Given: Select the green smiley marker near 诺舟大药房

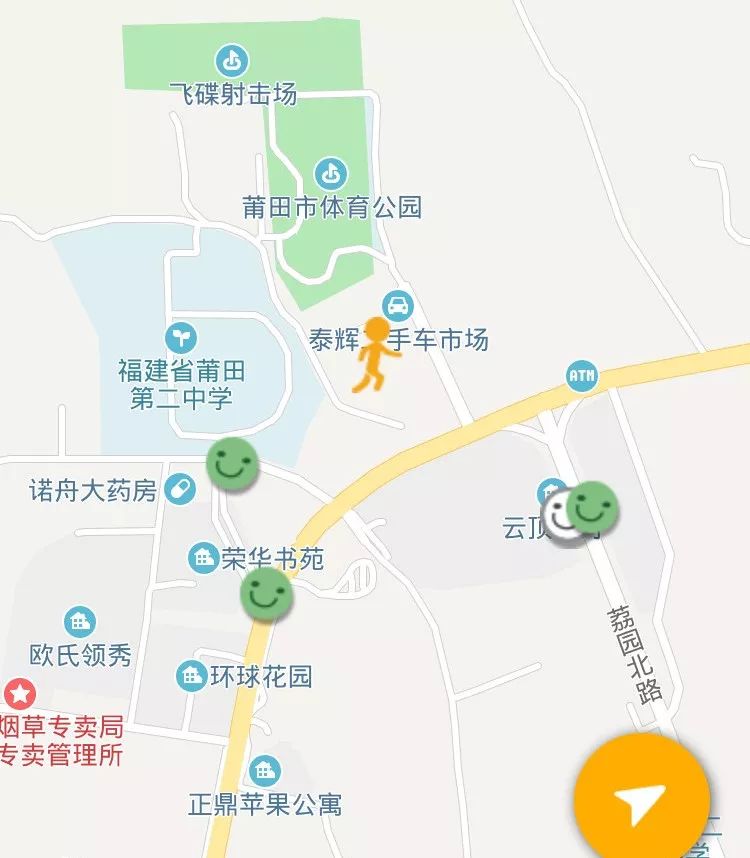Looking at the screenshot, I should click(x=233, y=463).
